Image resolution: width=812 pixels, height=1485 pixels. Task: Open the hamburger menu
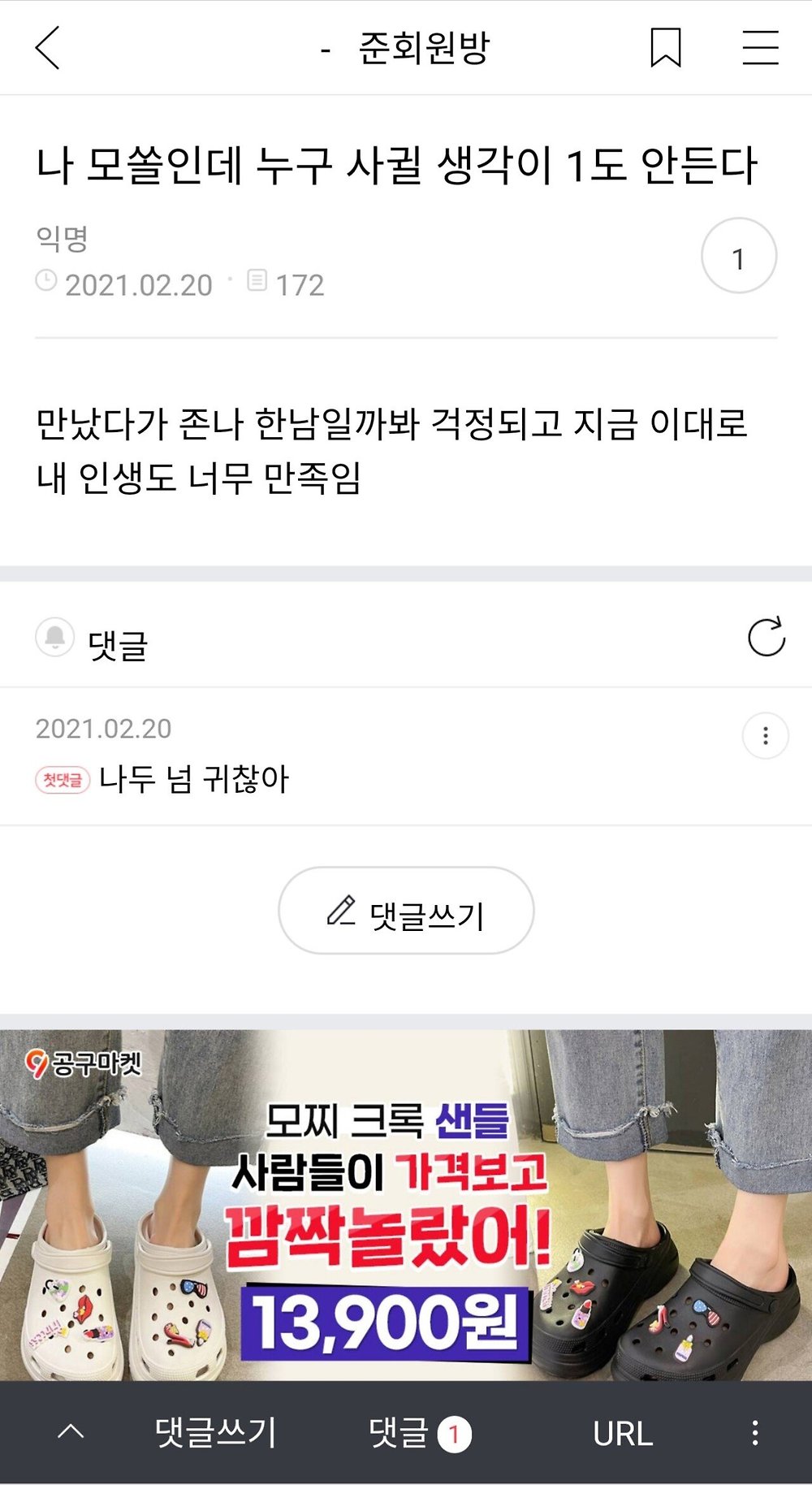[760, 48]
